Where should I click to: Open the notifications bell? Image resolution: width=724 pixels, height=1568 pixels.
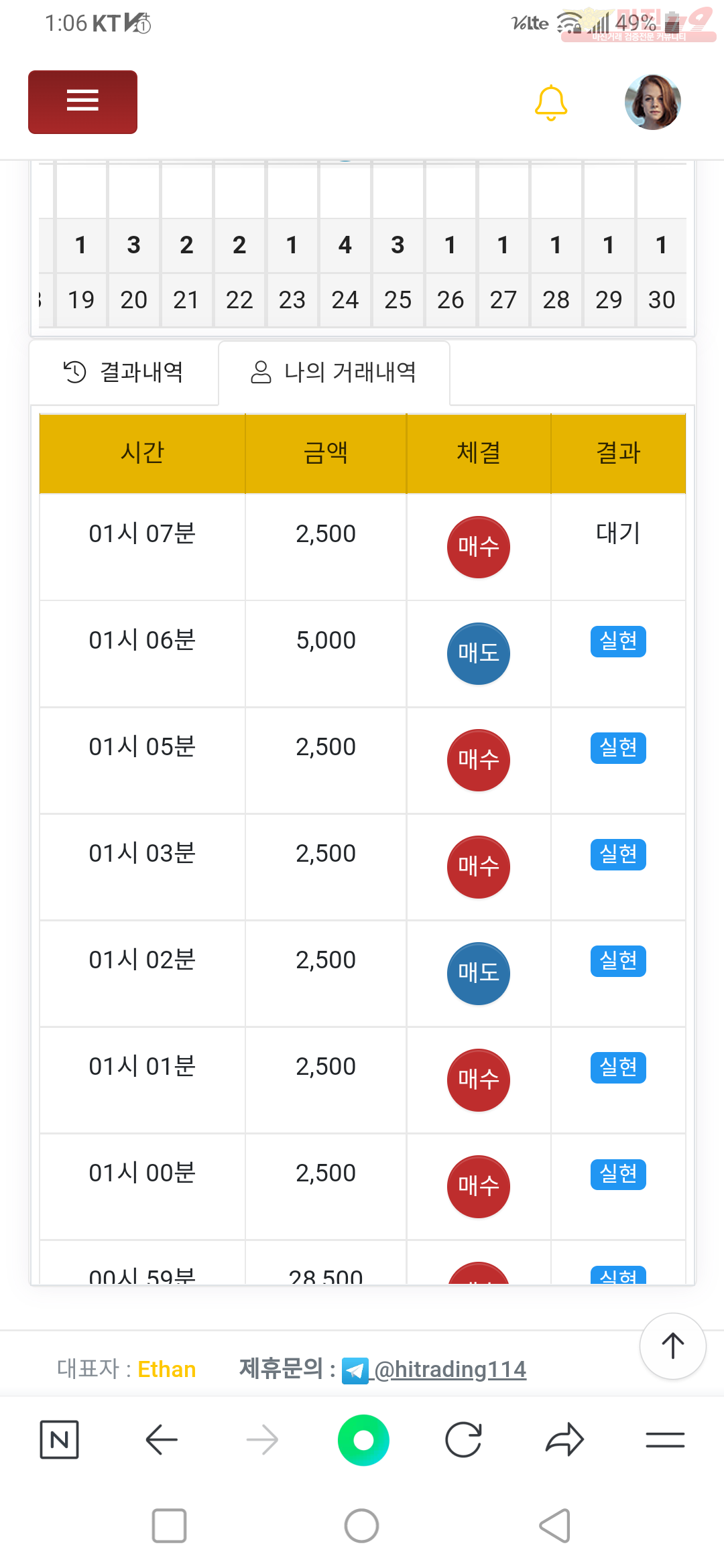(x=551, y=103)
